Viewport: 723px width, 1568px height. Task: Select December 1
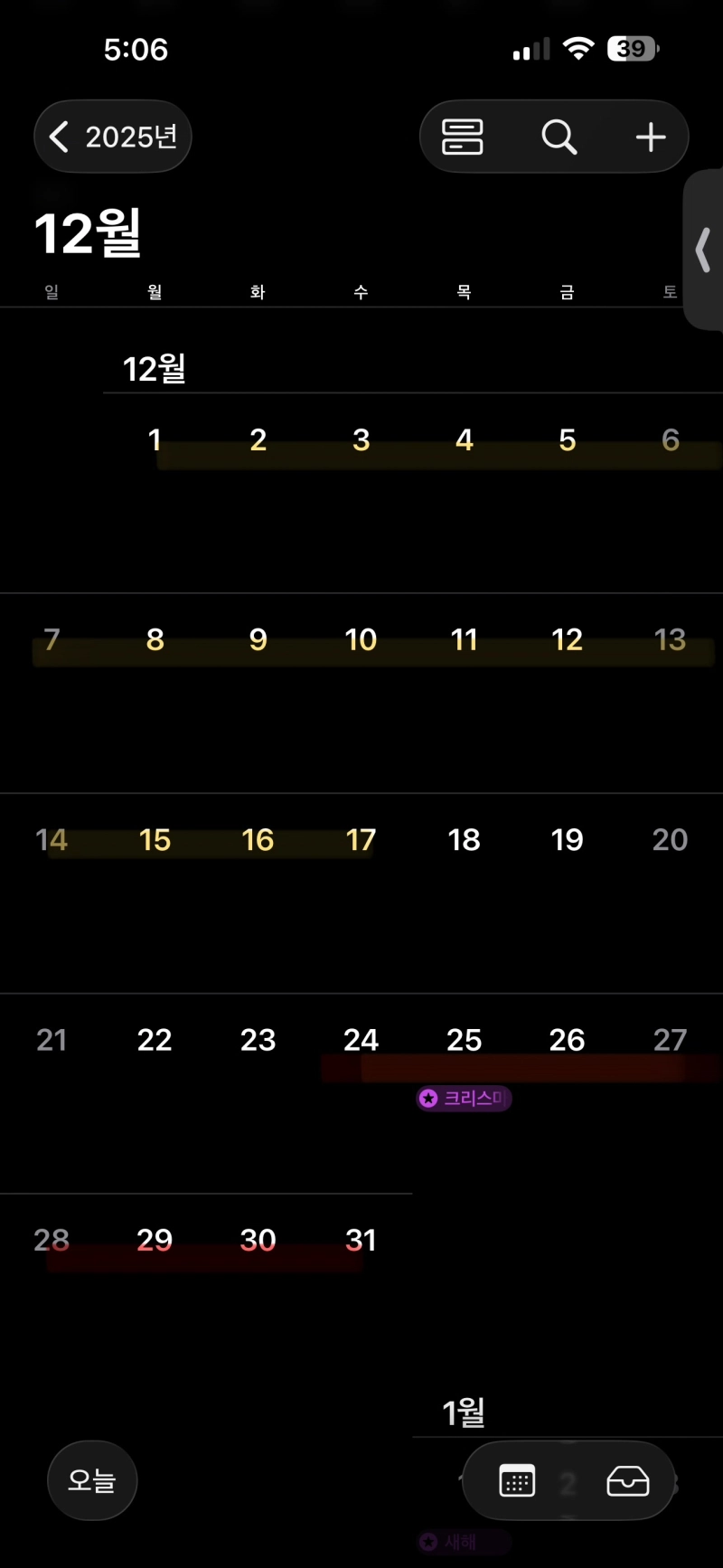155,440
